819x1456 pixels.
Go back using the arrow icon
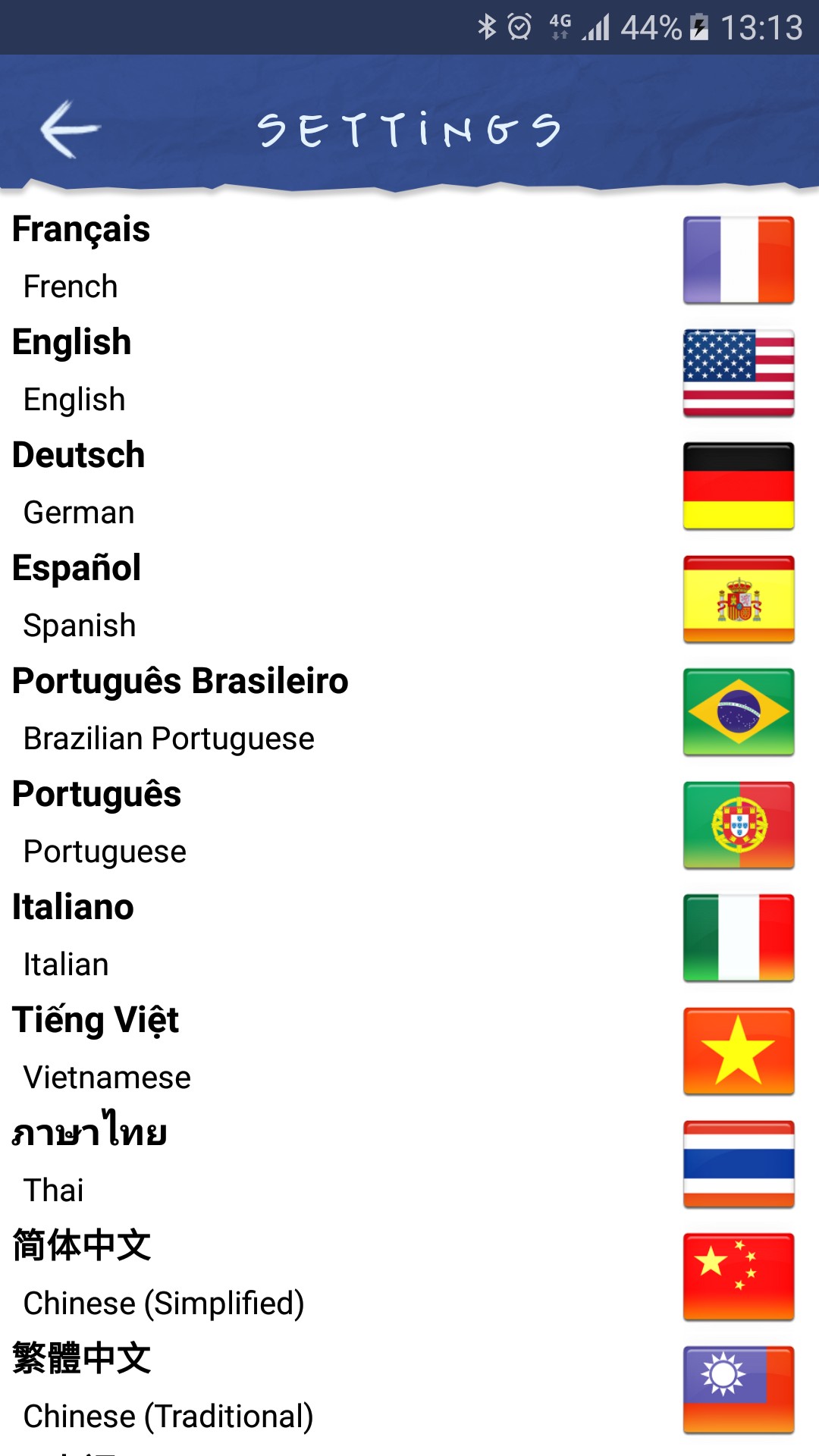tap(70, 130)
